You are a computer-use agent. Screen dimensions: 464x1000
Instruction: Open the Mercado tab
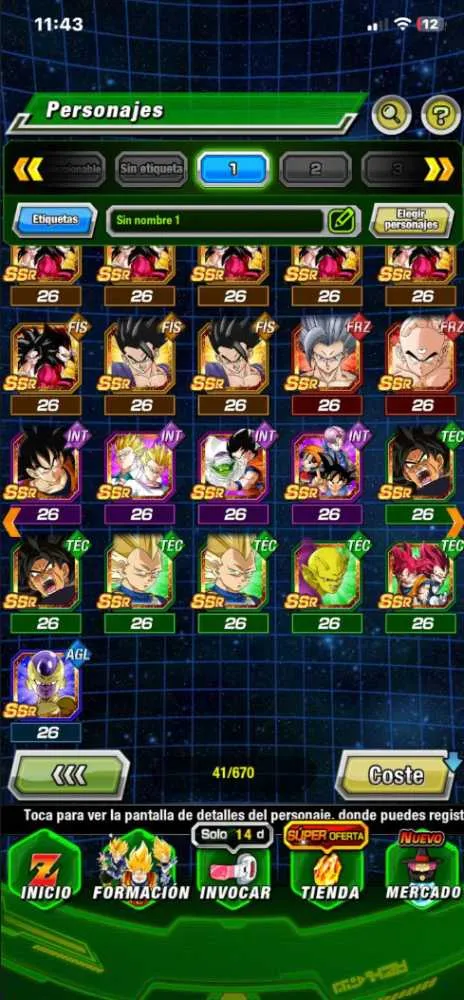coord(422,871)
